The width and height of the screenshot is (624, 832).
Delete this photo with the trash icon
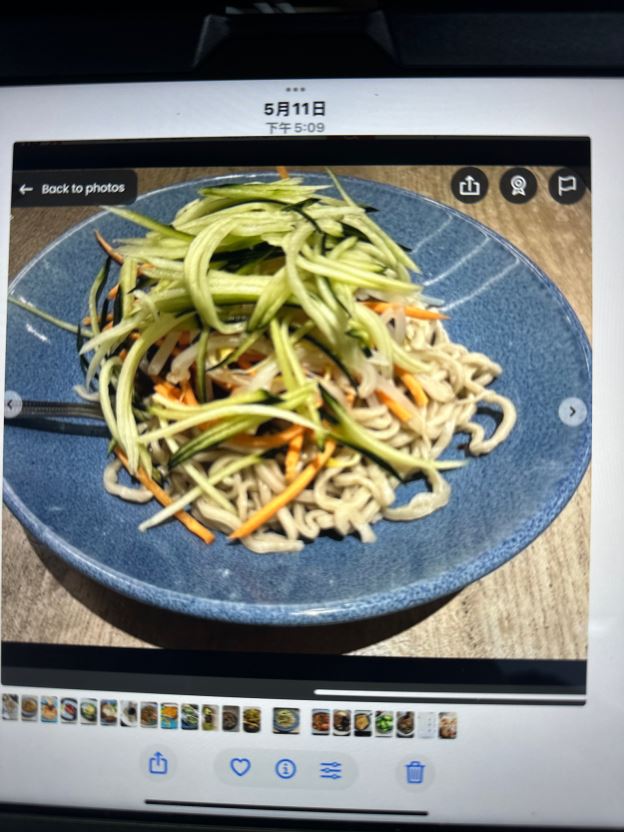click(415, 771)
